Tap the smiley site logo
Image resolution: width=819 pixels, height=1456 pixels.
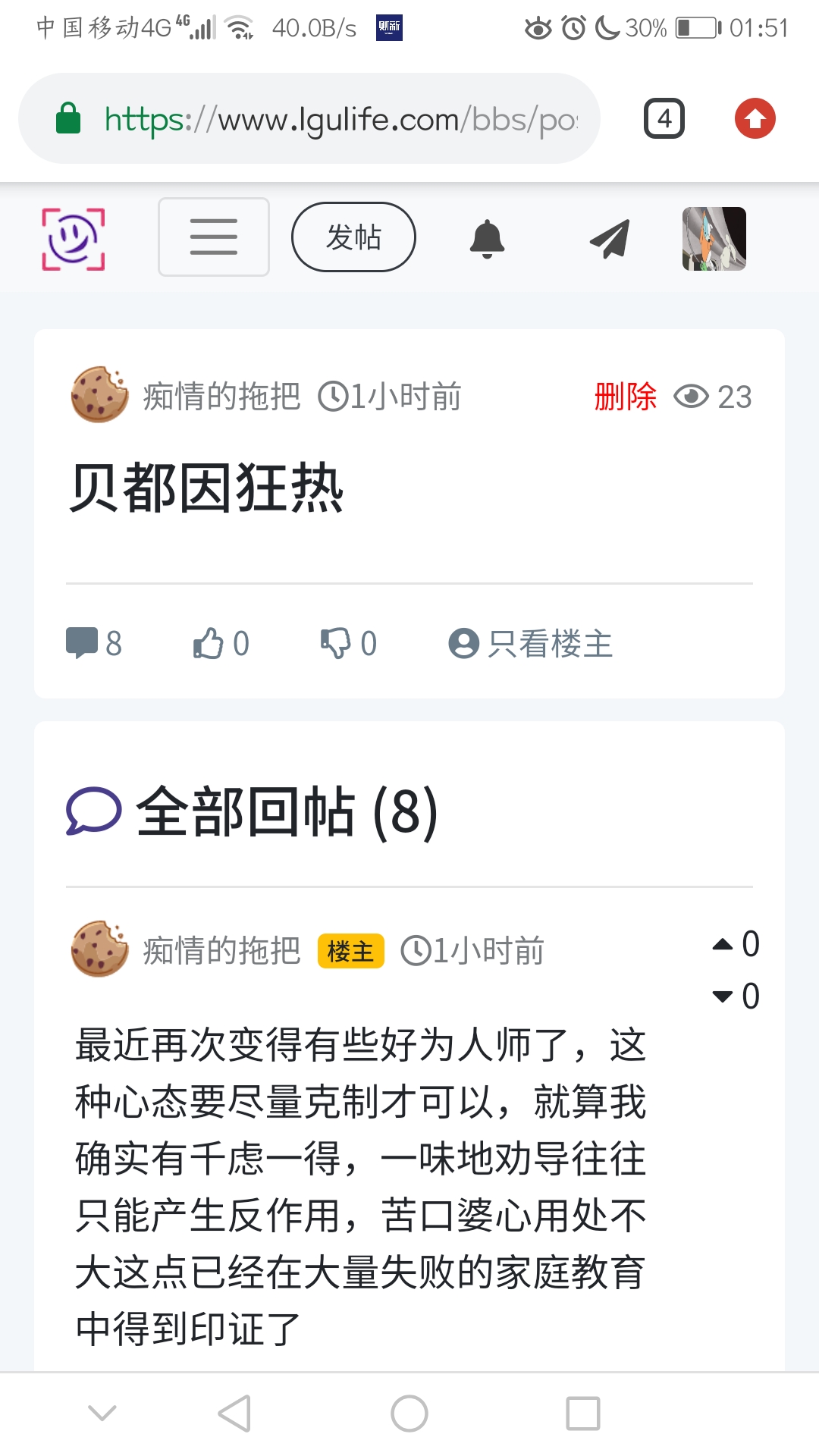(74, 239)
